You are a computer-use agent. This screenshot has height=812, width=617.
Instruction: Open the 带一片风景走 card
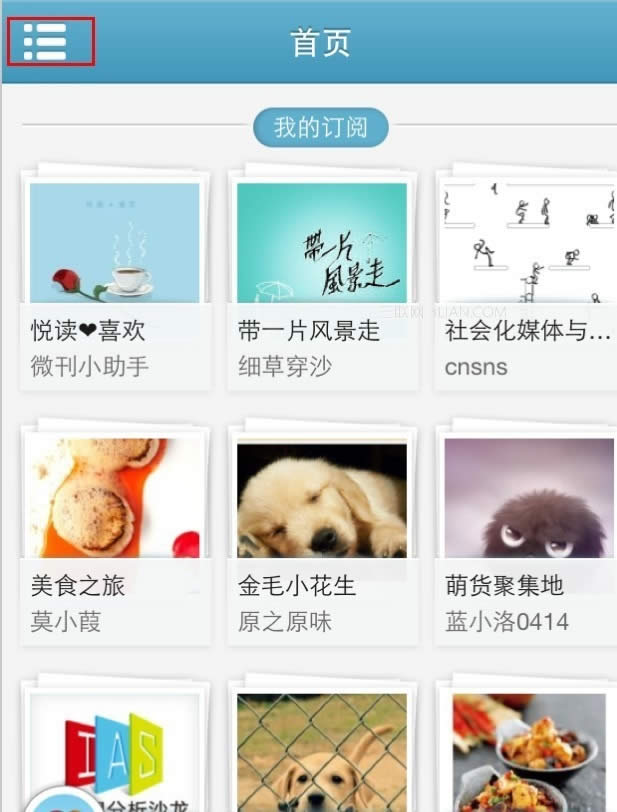coord(321,278)
